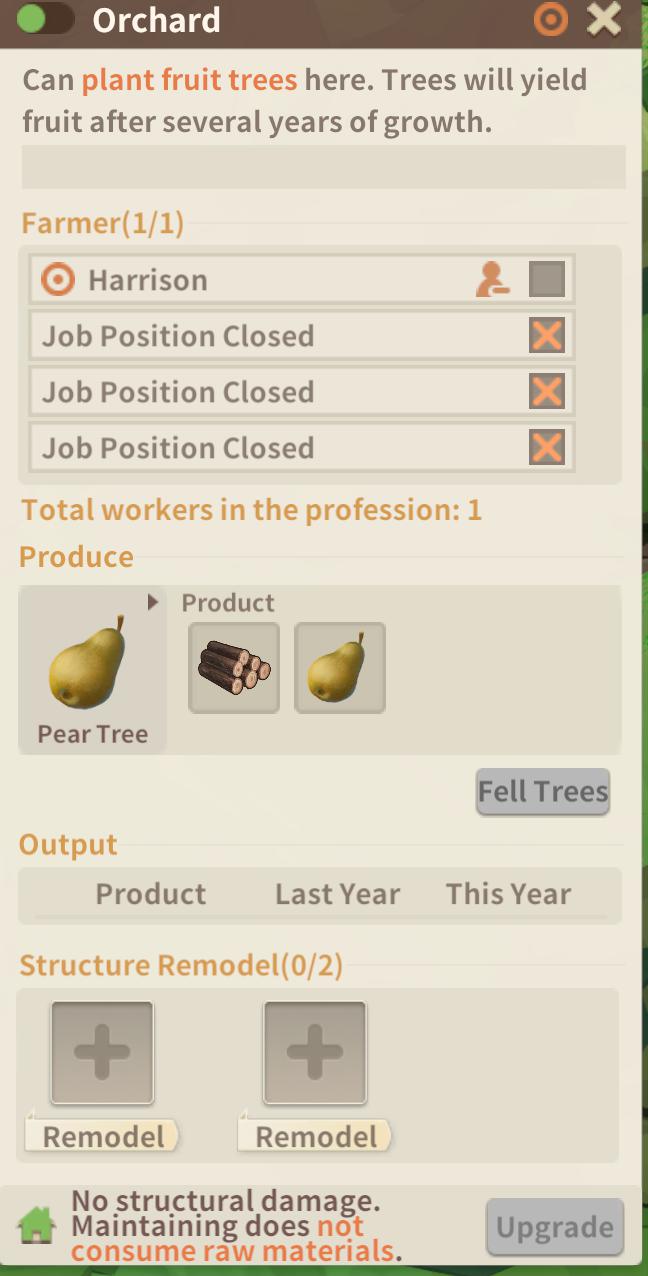Tap the Upgrade button
The image size is (648, 1276).
(555, 1227)
